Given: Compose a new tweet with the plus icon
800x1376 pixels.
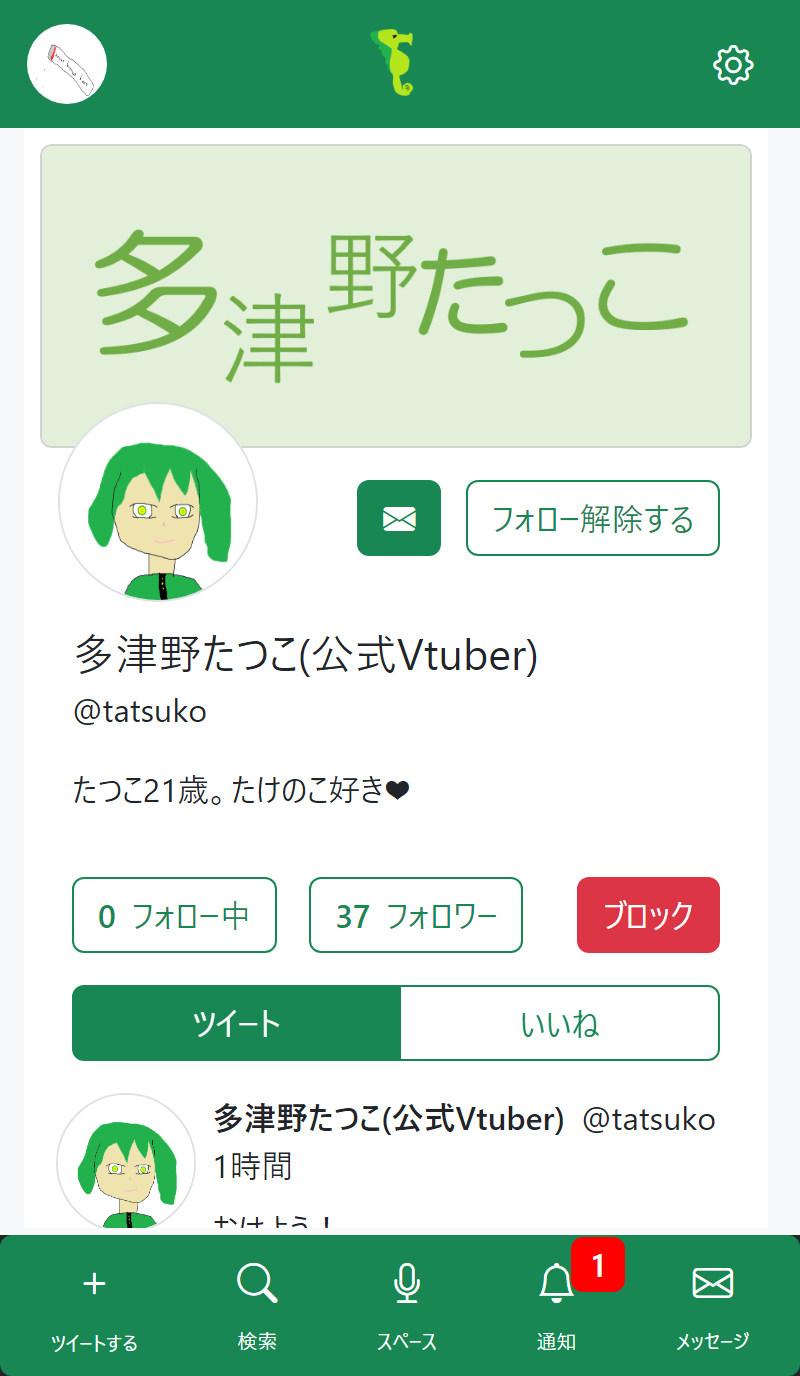Looking at the screenshot, I should click(x=93, y=1283).
